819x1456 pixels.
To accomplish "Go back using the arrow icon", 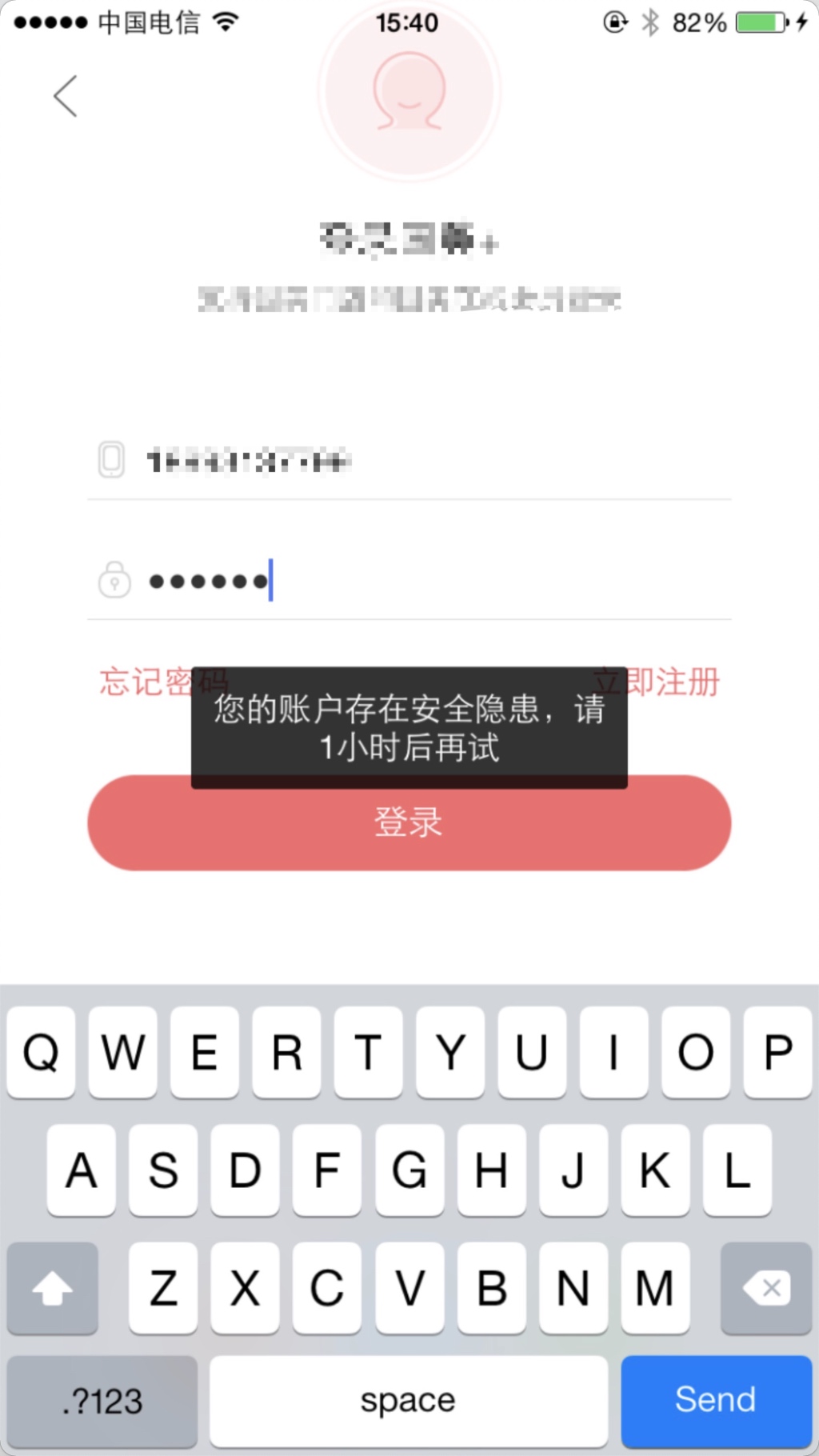I will pos(66,97).
